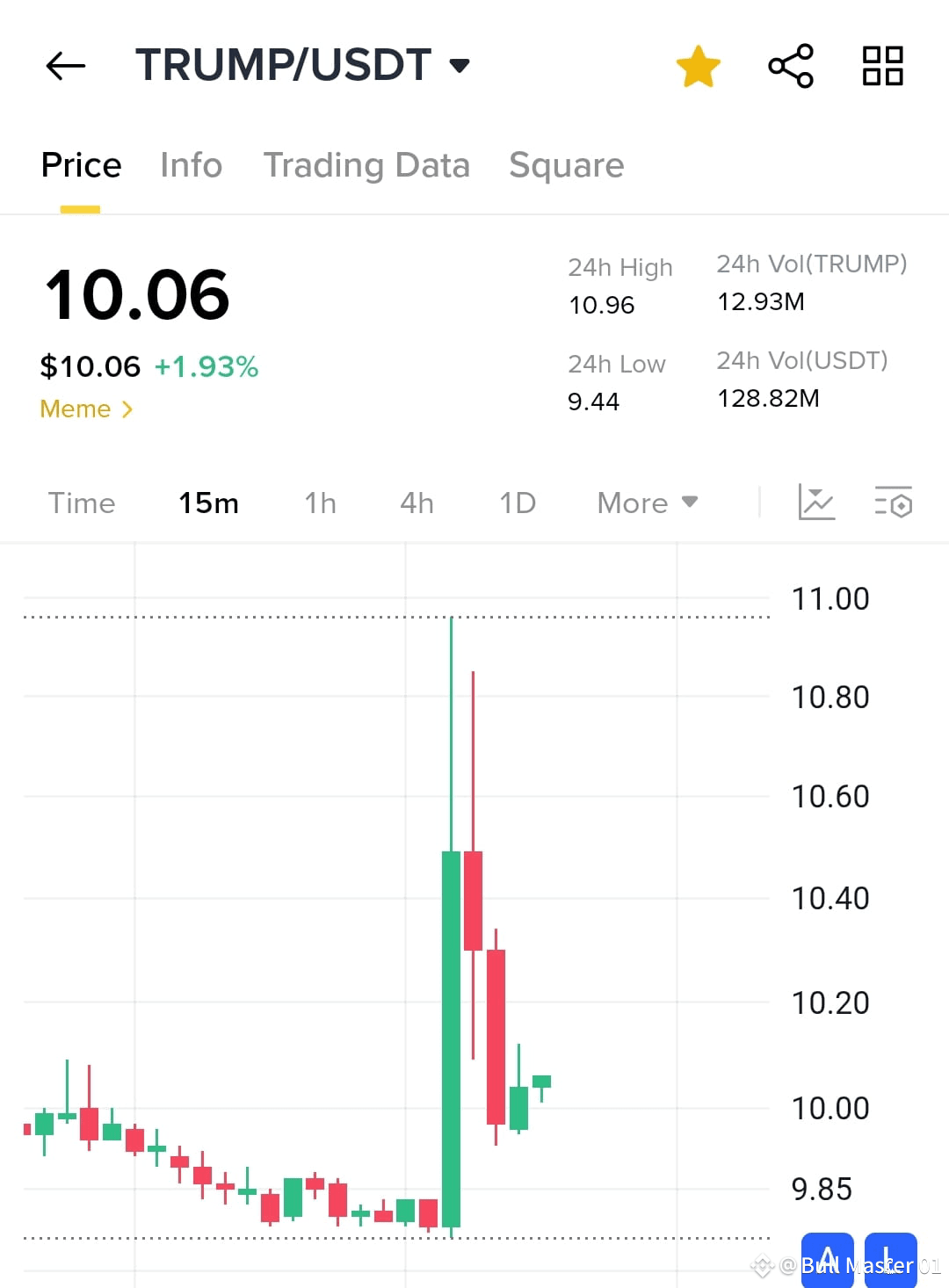Image resolution: width=949 pixels, height=1288 pixels.
Task: Switch to the Trading Data tab
Action: [x=367, y=165]
